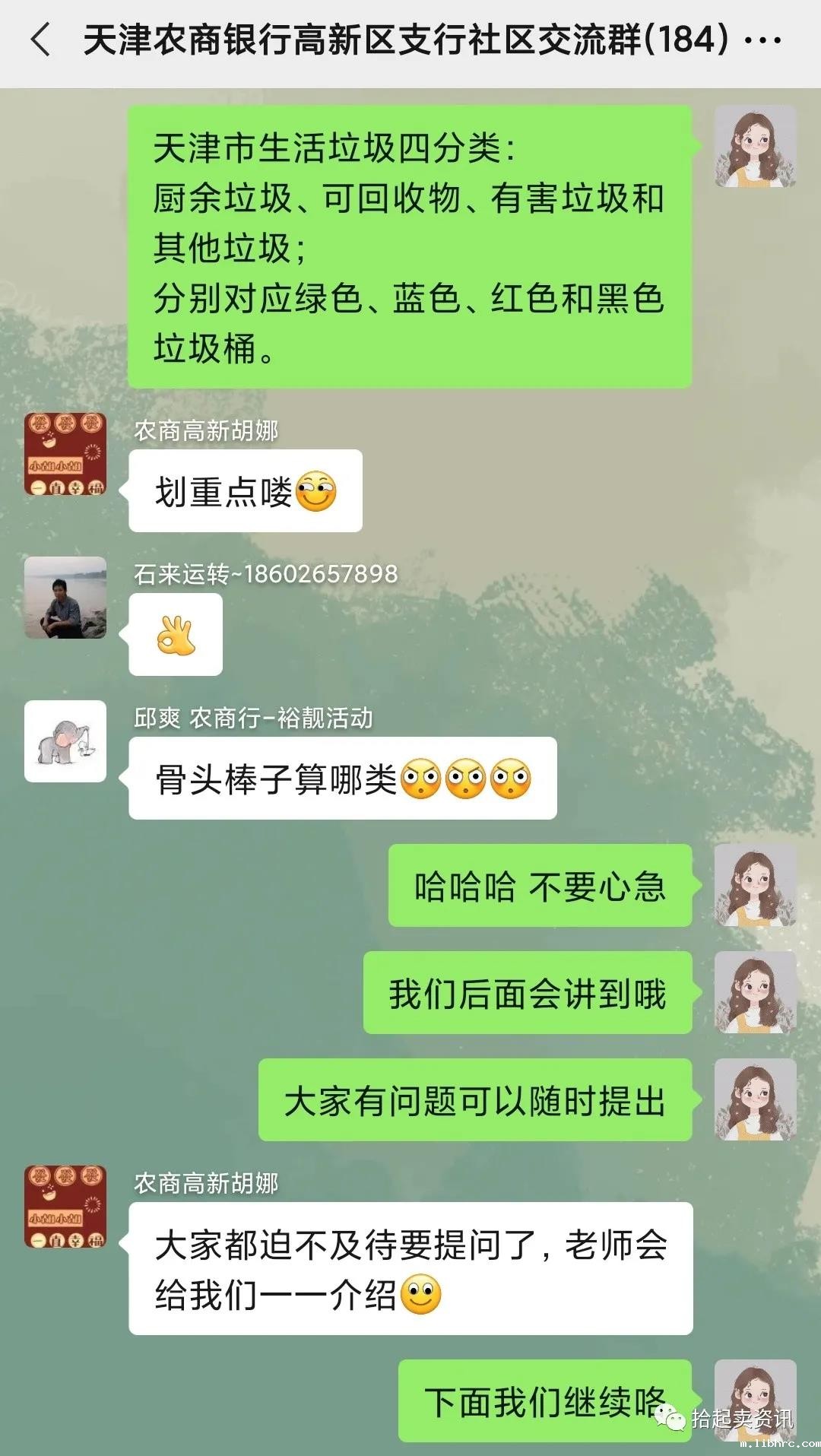Tap 农商高新胡娜's avatar beside 划重点喽 message
This screenshot has width=821, height=1456.
(x=65, y=454)
